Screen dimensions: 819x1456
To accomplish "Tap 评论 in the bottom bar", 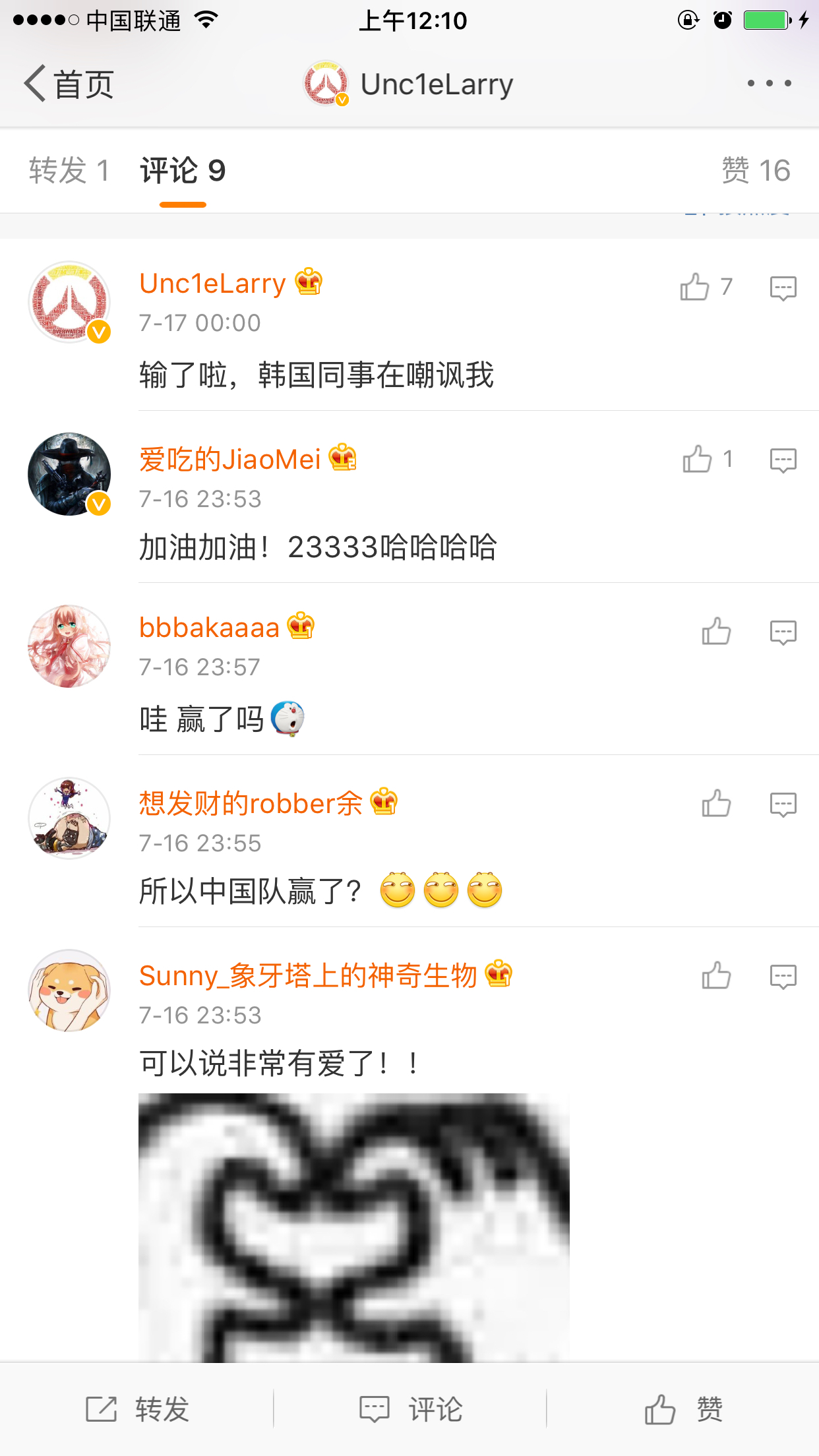I will (410, 1409).
